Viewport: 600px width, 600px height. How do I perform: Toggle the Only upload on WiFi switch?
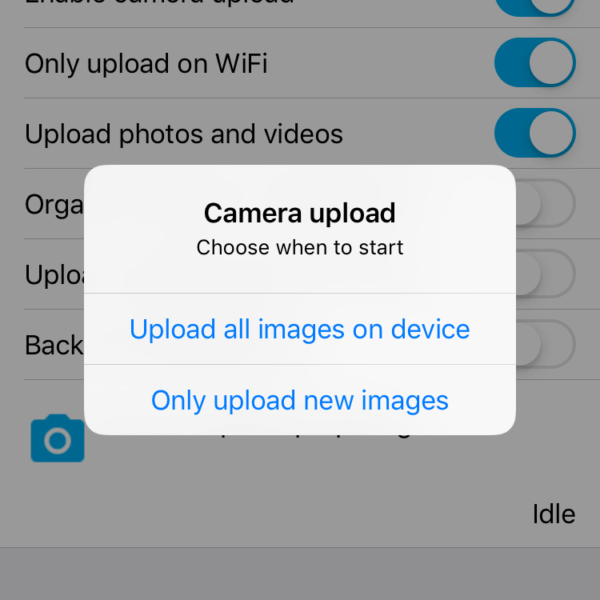click(534, 64)
